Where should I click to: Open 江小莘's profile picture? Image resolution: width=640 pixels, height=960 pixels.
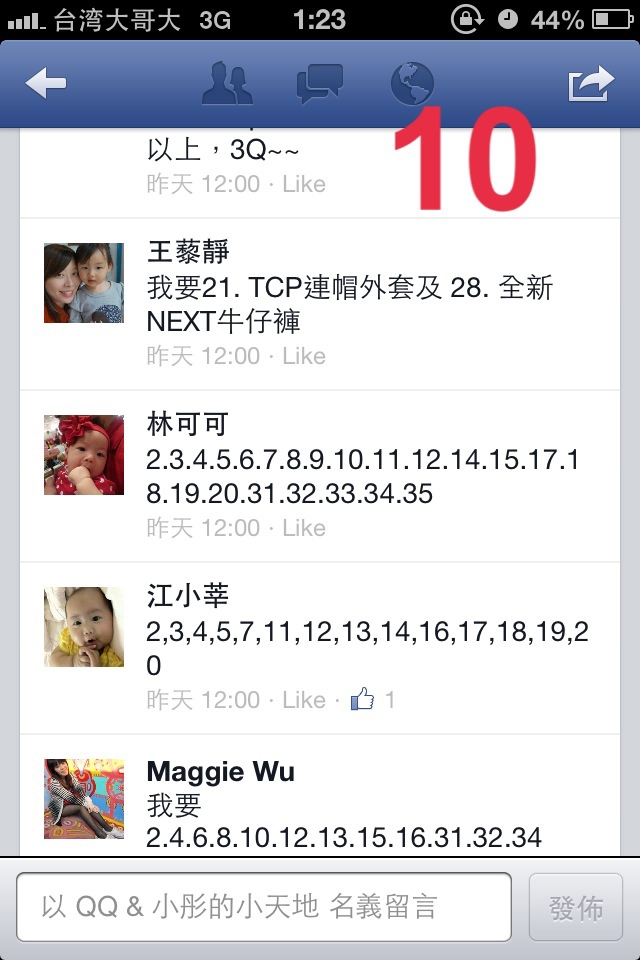click(x=84, y=627)
